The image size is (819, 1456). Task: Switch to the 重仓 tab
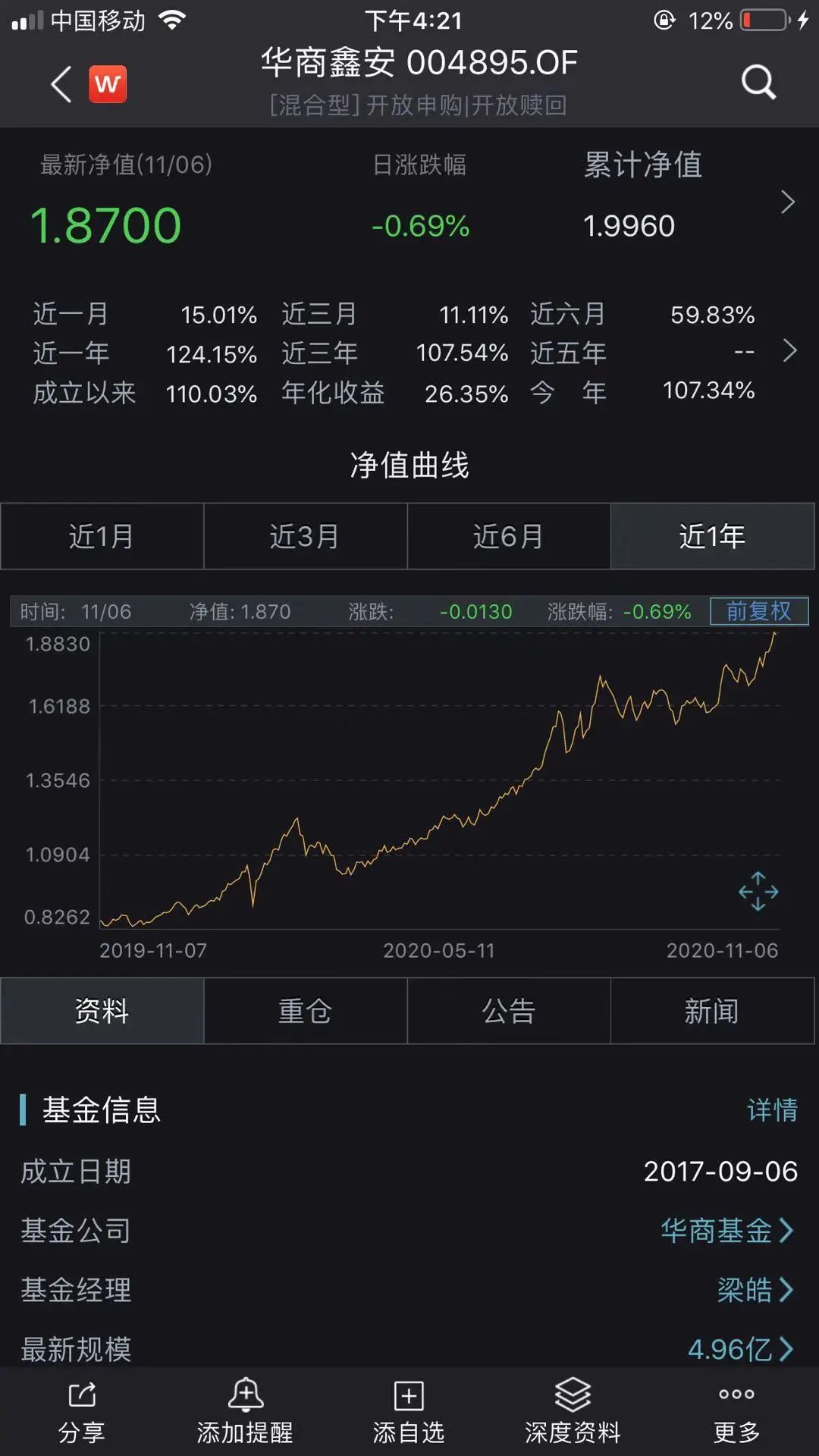coord(305,1011)
